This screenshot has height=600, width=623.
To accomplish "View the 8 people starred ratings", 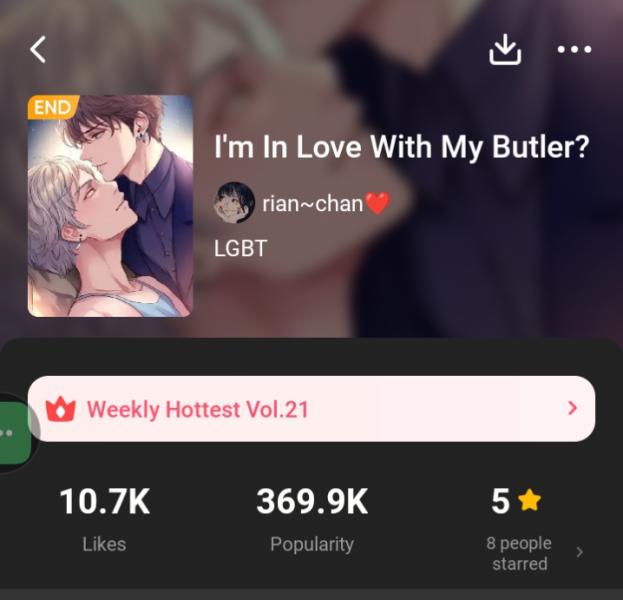I will point(530,551).
